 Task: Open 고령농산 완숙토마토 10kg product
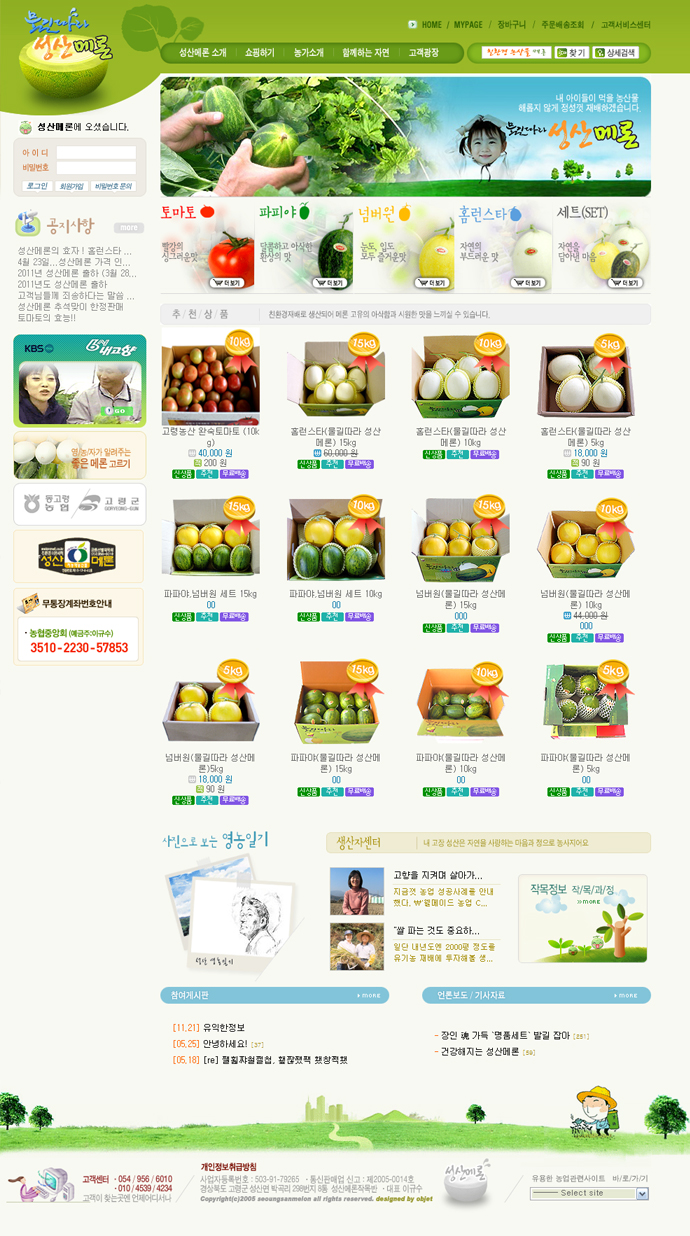coord(210,377)
